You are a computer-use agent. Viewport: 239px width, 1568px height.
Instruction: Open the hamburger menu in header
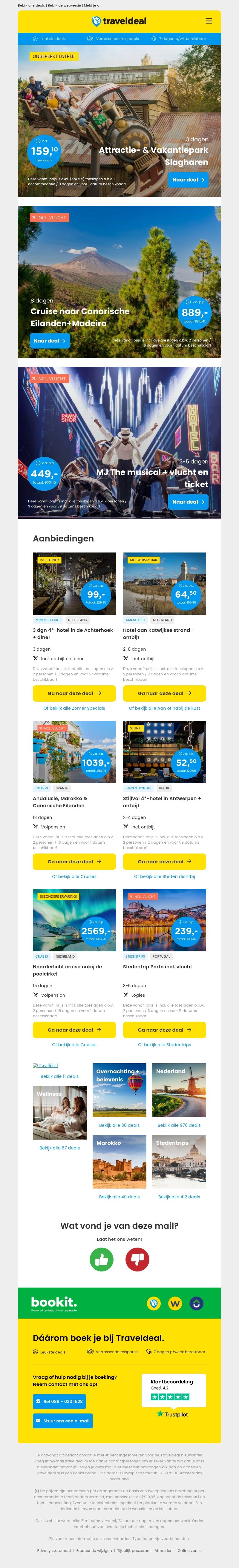click(x=209, y=21)
